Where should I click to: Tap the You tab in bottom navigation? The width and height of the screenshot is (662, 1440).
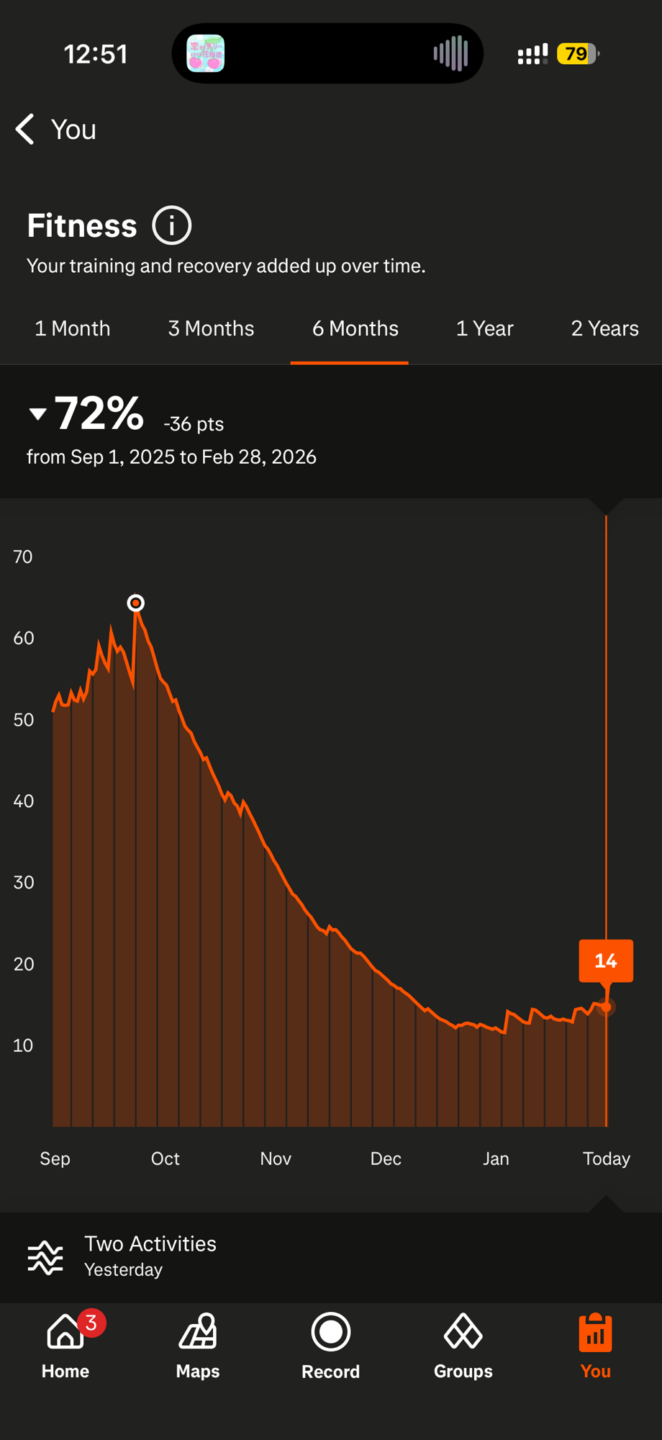click(x=595, y=1347)
